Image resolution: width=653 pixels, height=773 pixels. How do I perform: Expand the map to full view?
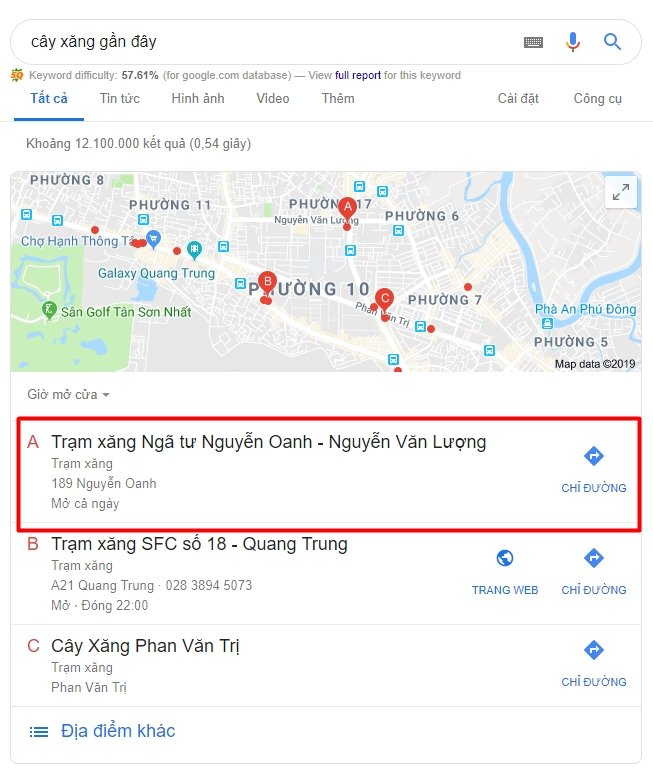[x=620, y=193]
